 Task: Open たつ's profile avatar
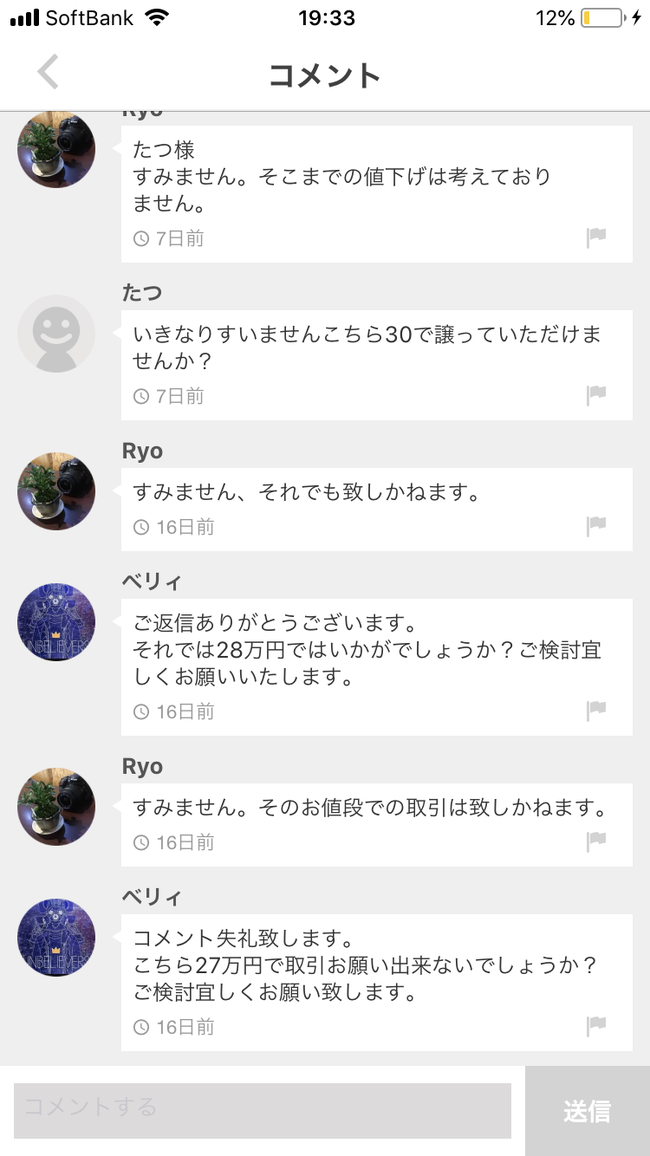(x=56, y=333)
